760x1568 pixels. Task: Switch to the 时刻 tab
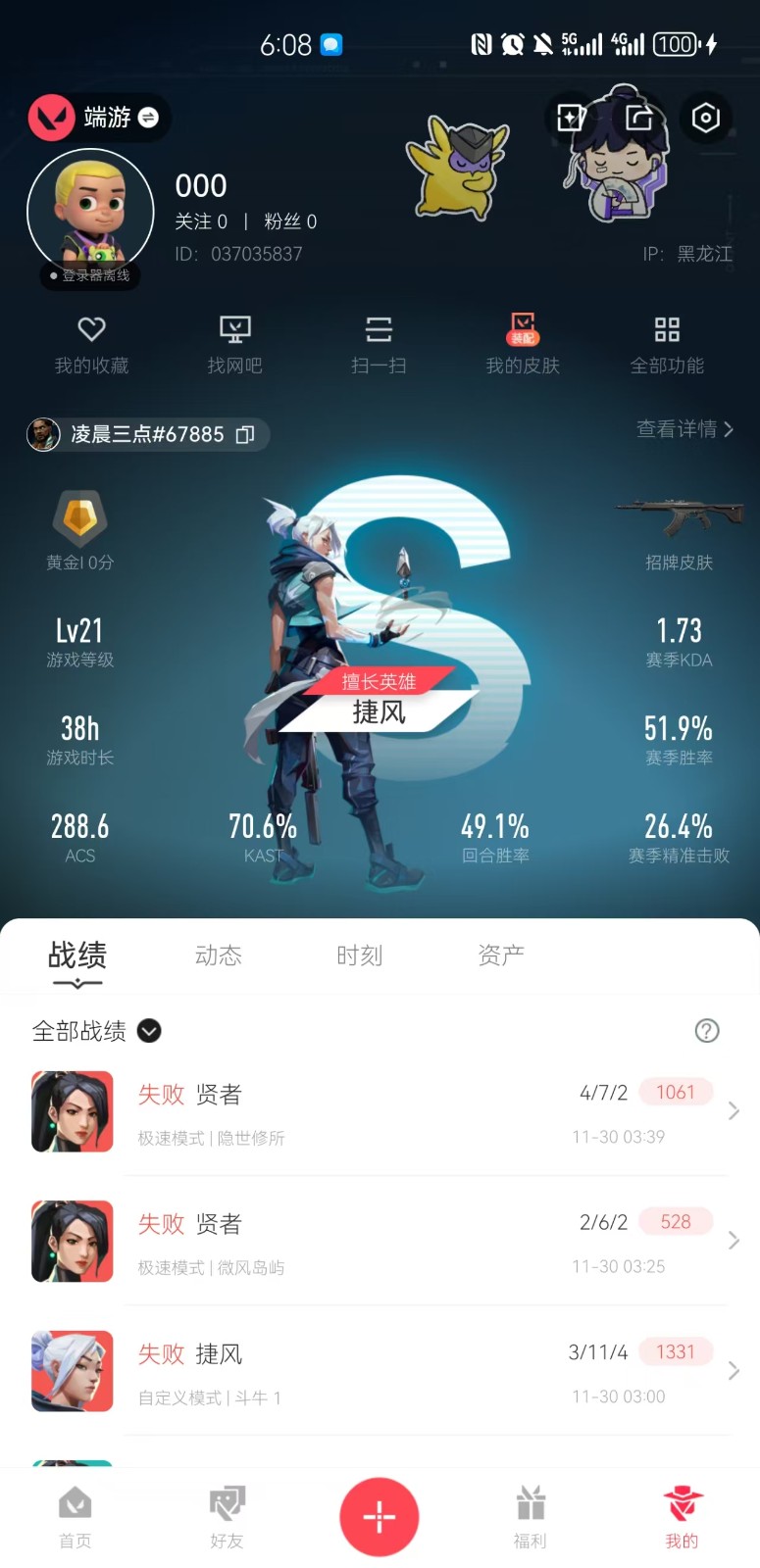click(x=359, y=955)
